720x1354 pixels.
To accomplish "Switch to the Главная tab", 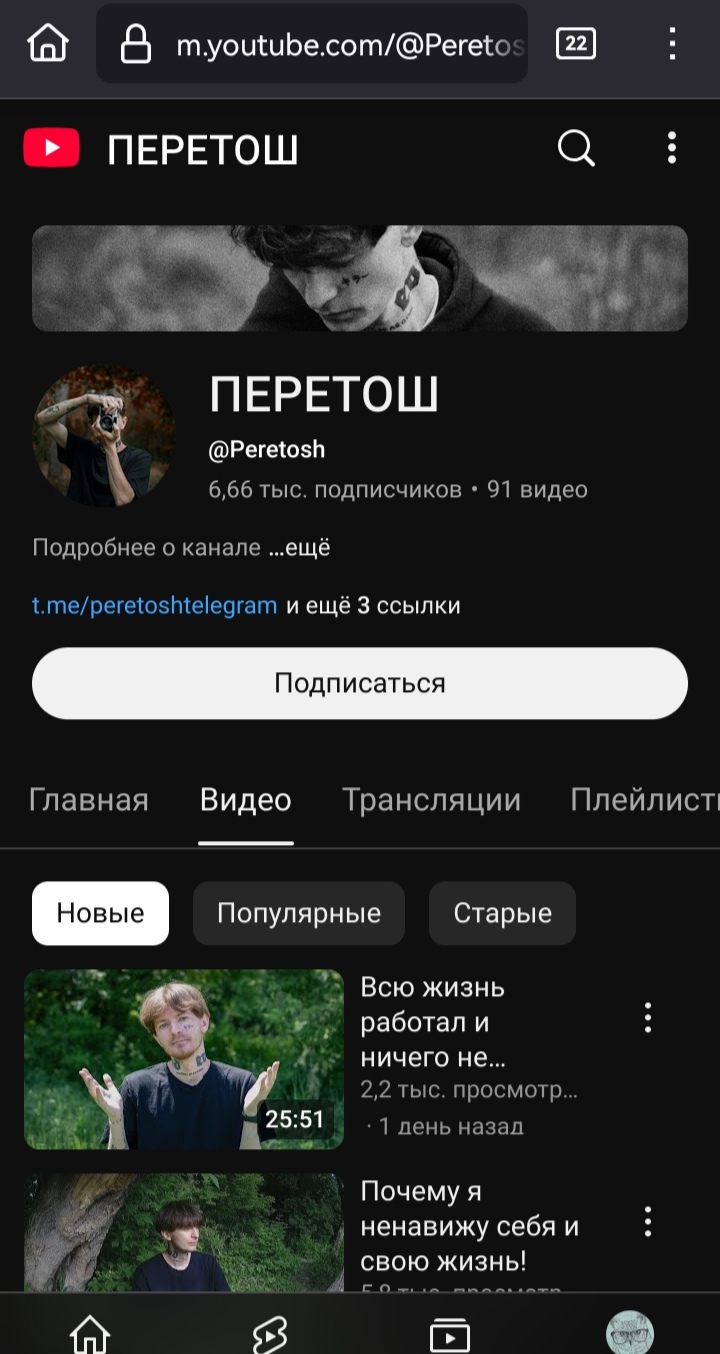I will [x=89, y=800].
